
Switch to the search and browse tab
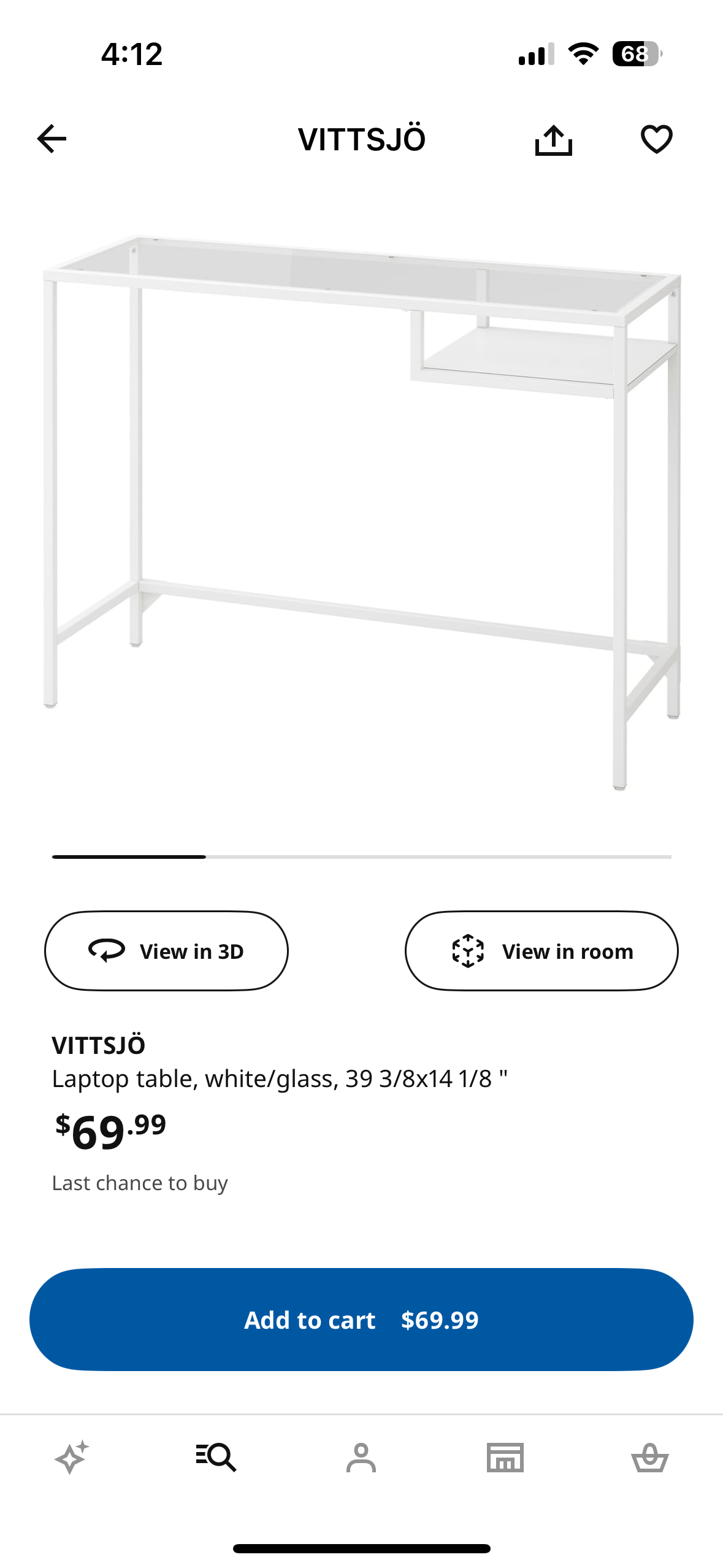click(x=216, y=1457)
